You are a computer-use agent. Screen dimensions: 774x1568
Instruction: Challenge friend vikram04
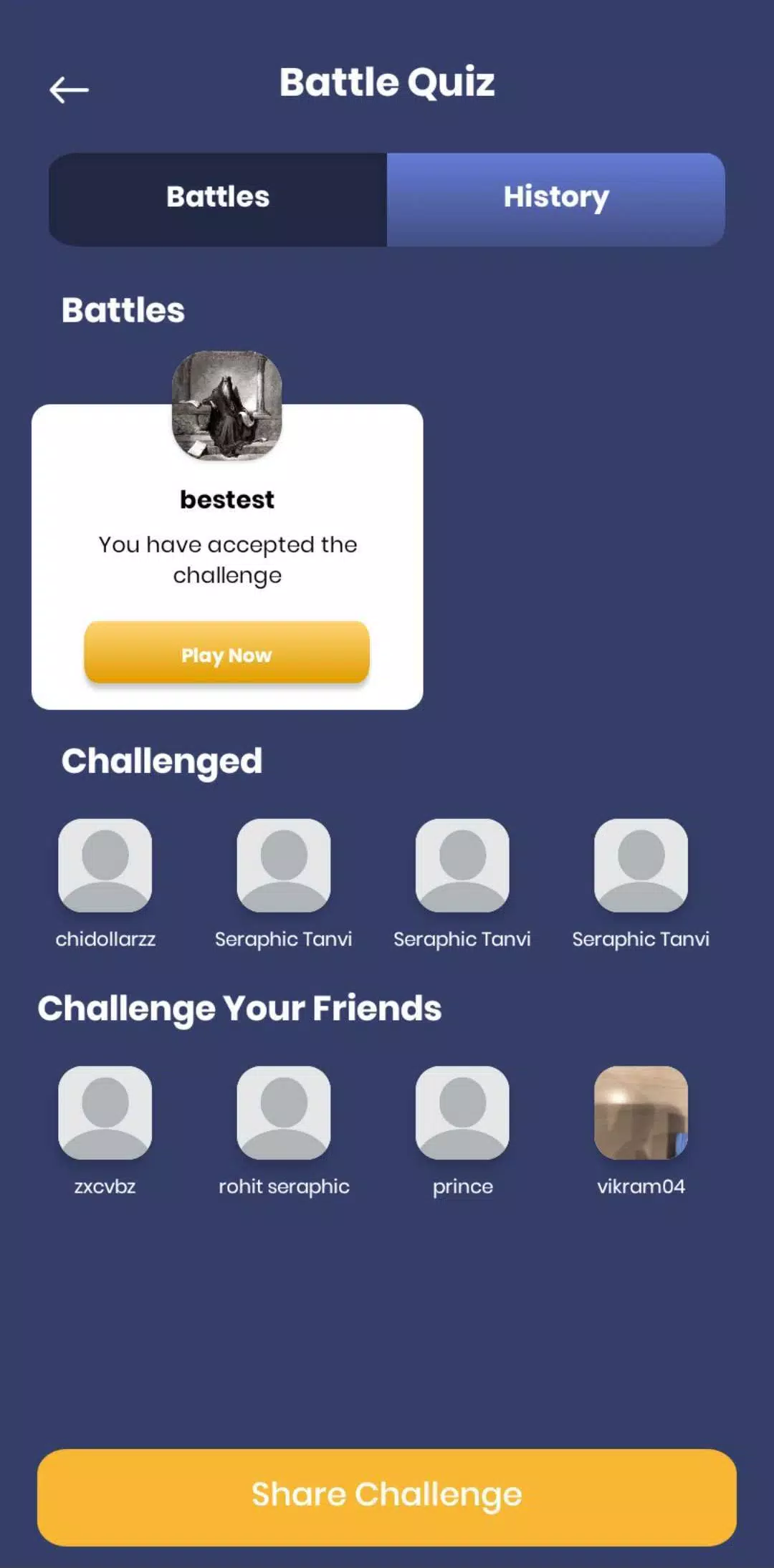pyautogui.click(x=641, y=1113)
